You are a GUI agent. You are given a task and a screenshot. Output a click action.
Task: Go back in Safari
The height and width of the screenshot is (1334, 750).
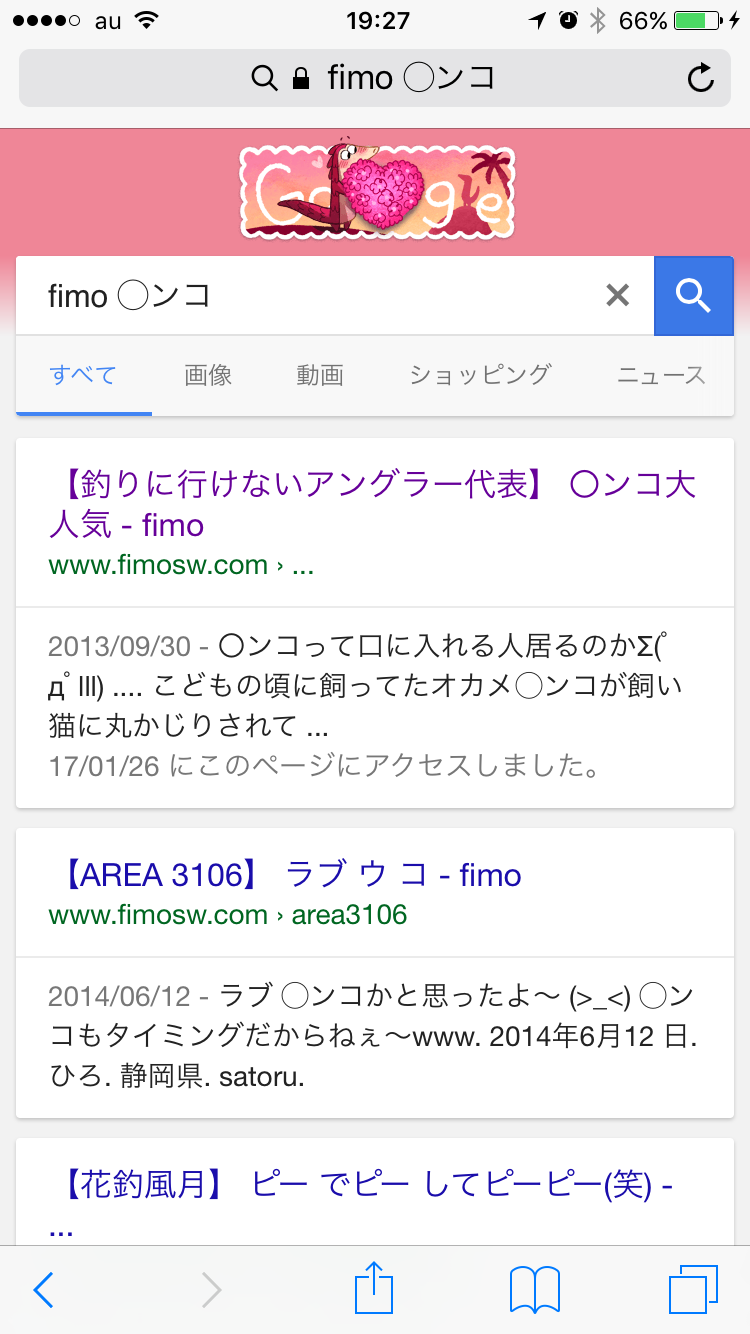[x=43, y=1290]
